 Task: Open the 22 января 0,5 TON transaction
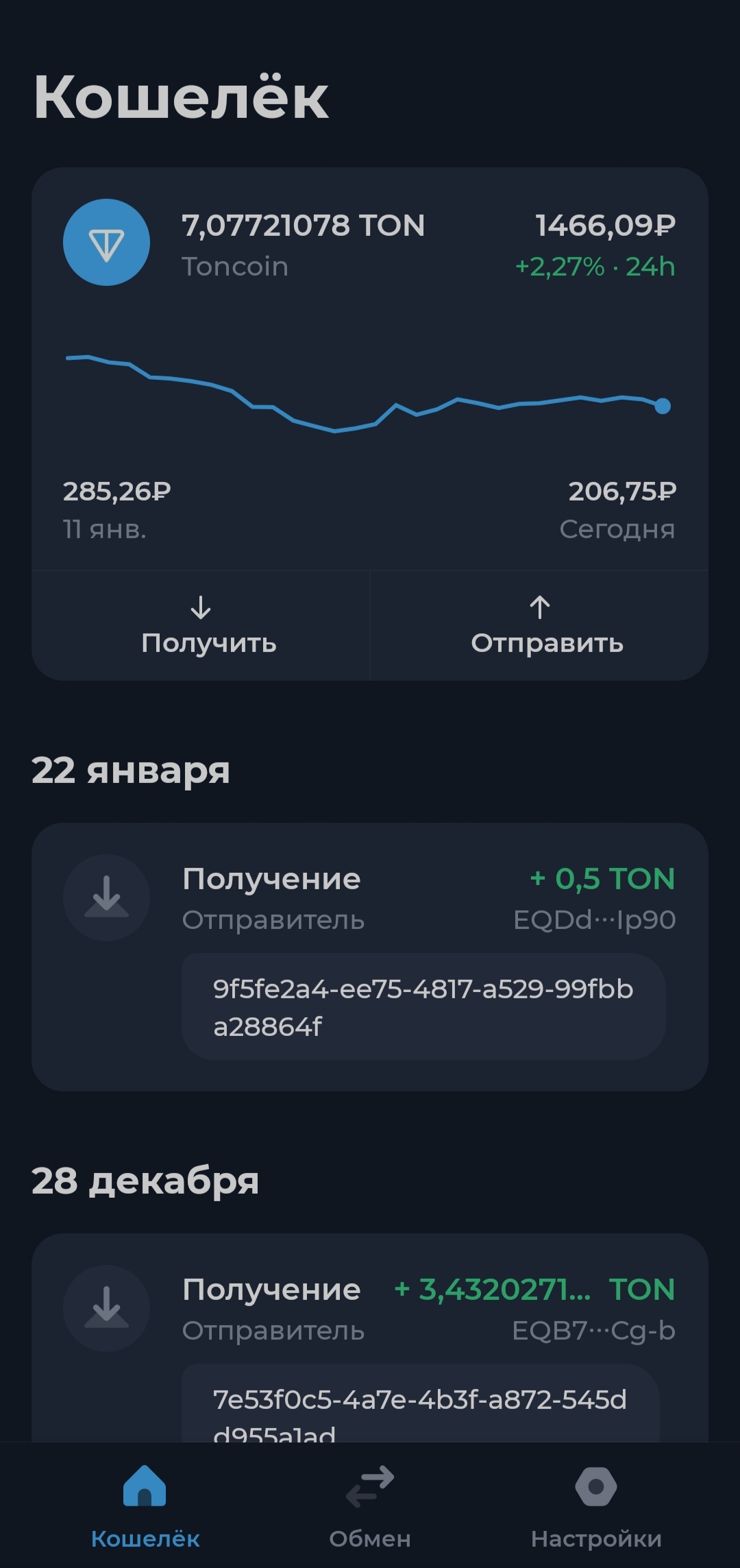coord(370,898)
